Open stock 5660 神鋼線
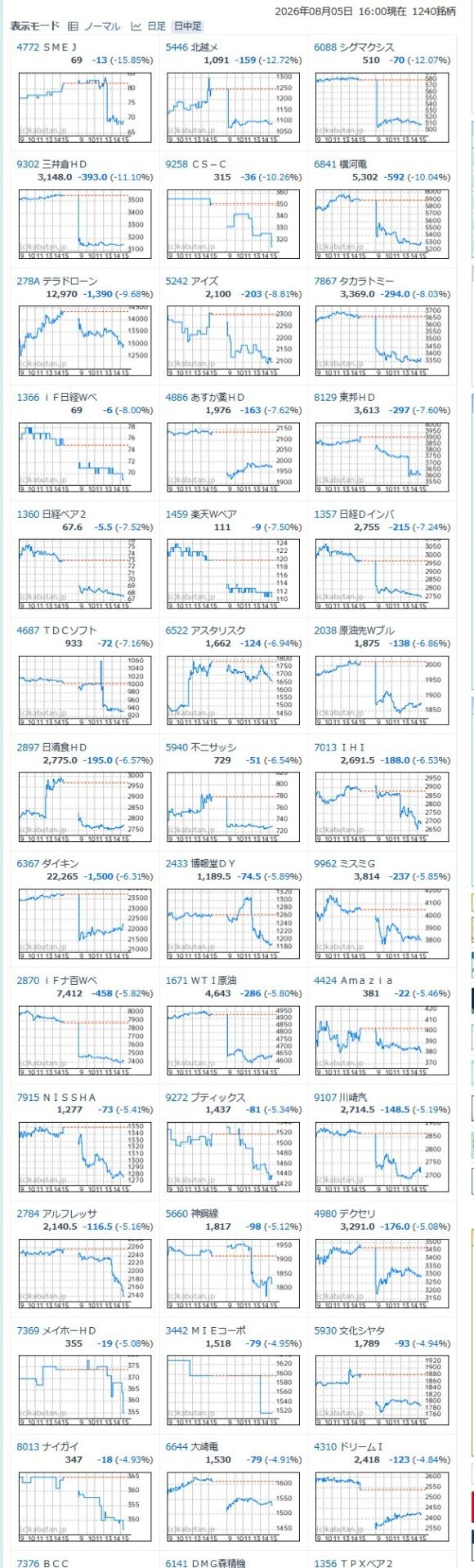 195,1214
